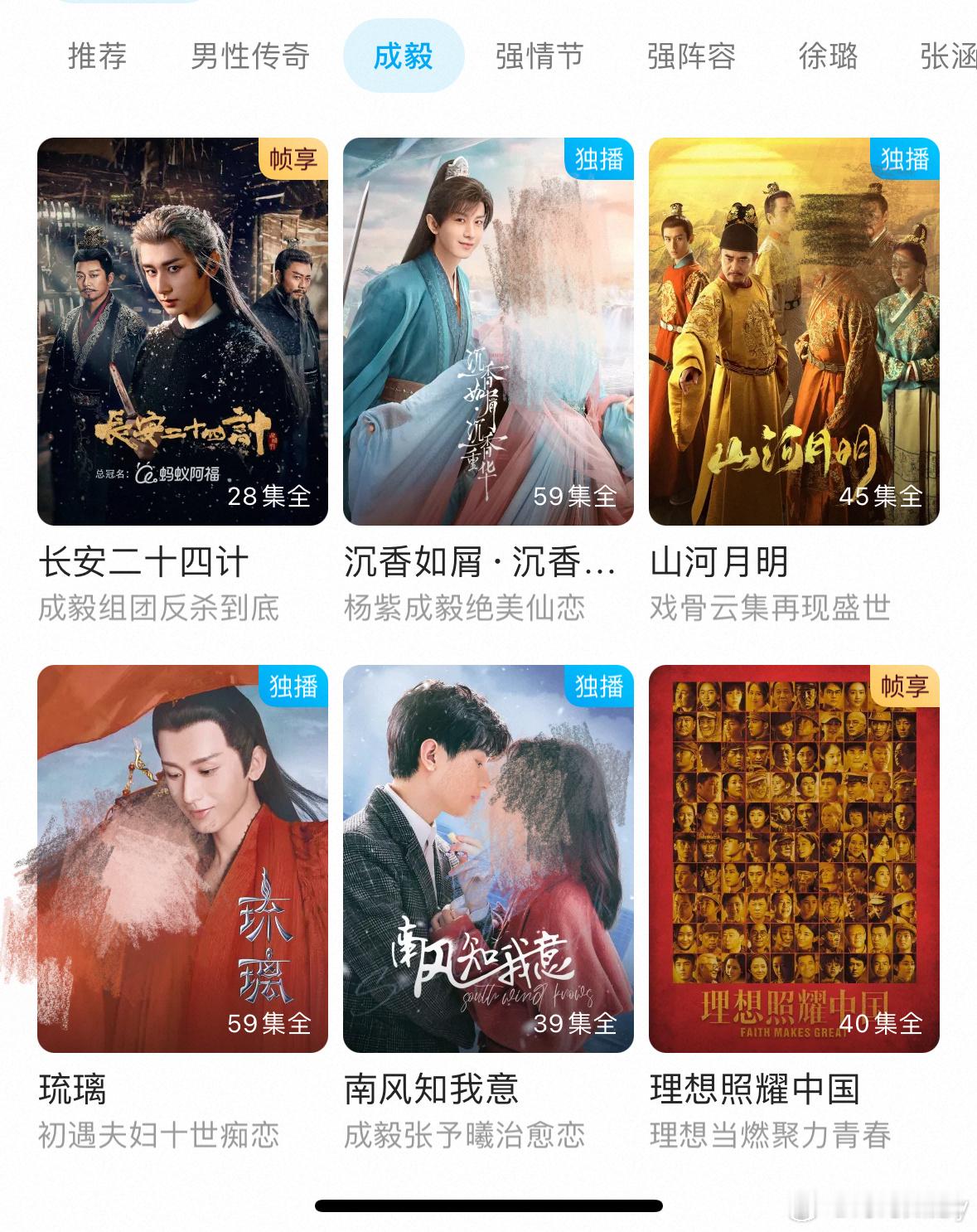Switch to the 强阵容 tab
The height and width of the screenshot is (1232, 977).
click(691, 56)
